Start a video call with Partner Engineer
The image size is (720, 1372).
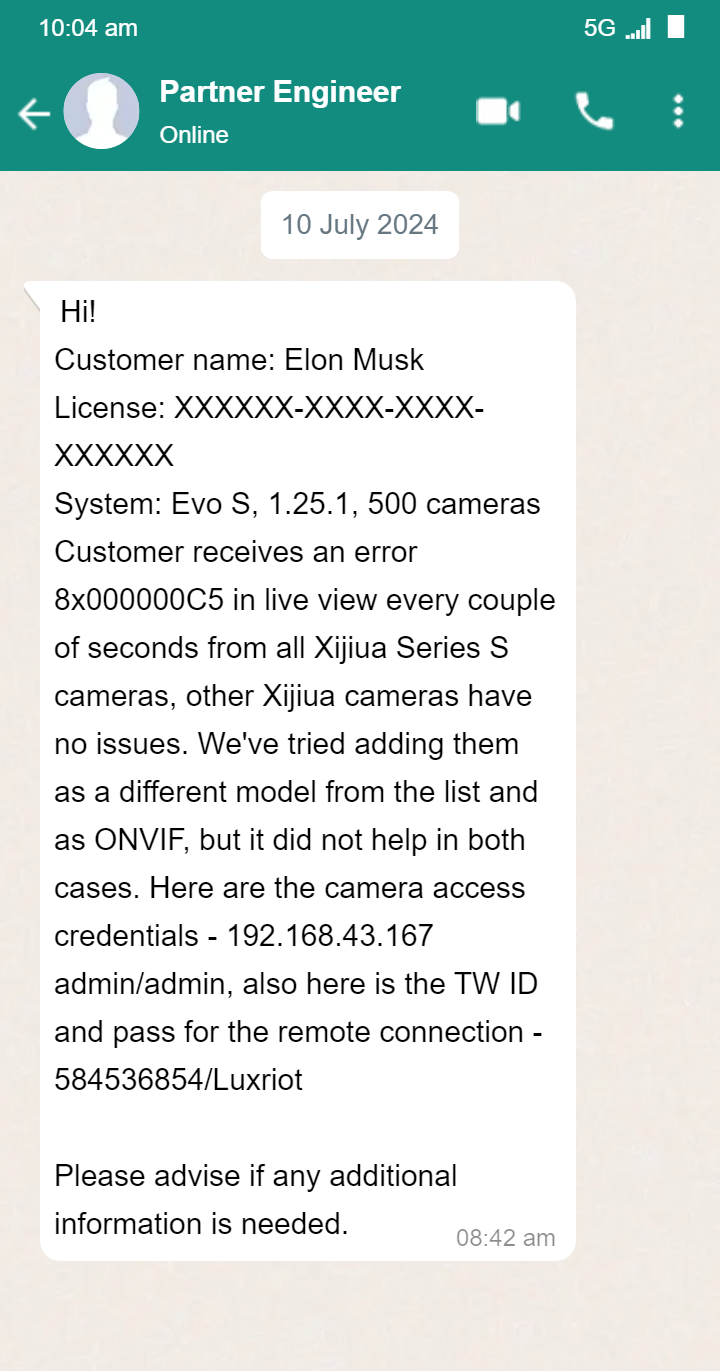click(498, 111)
